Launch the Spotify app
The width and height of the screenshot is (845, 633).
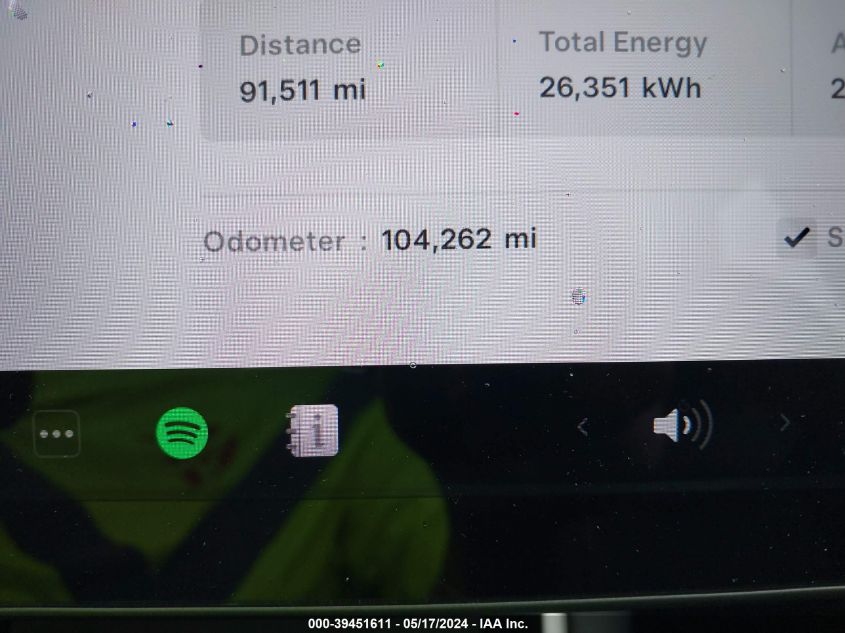tap(182, 433)
